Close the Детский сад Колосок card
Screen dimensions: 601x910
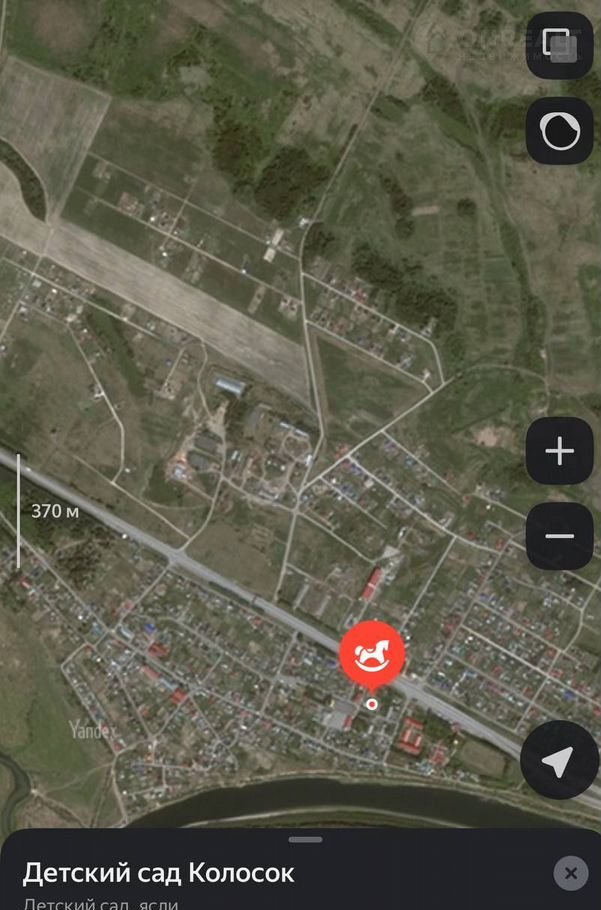(570, 873)
